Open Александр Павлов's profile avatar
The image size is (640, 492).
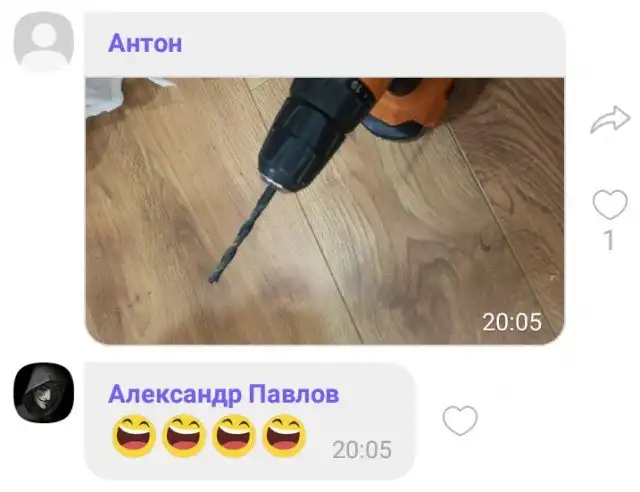pos(44,393)
